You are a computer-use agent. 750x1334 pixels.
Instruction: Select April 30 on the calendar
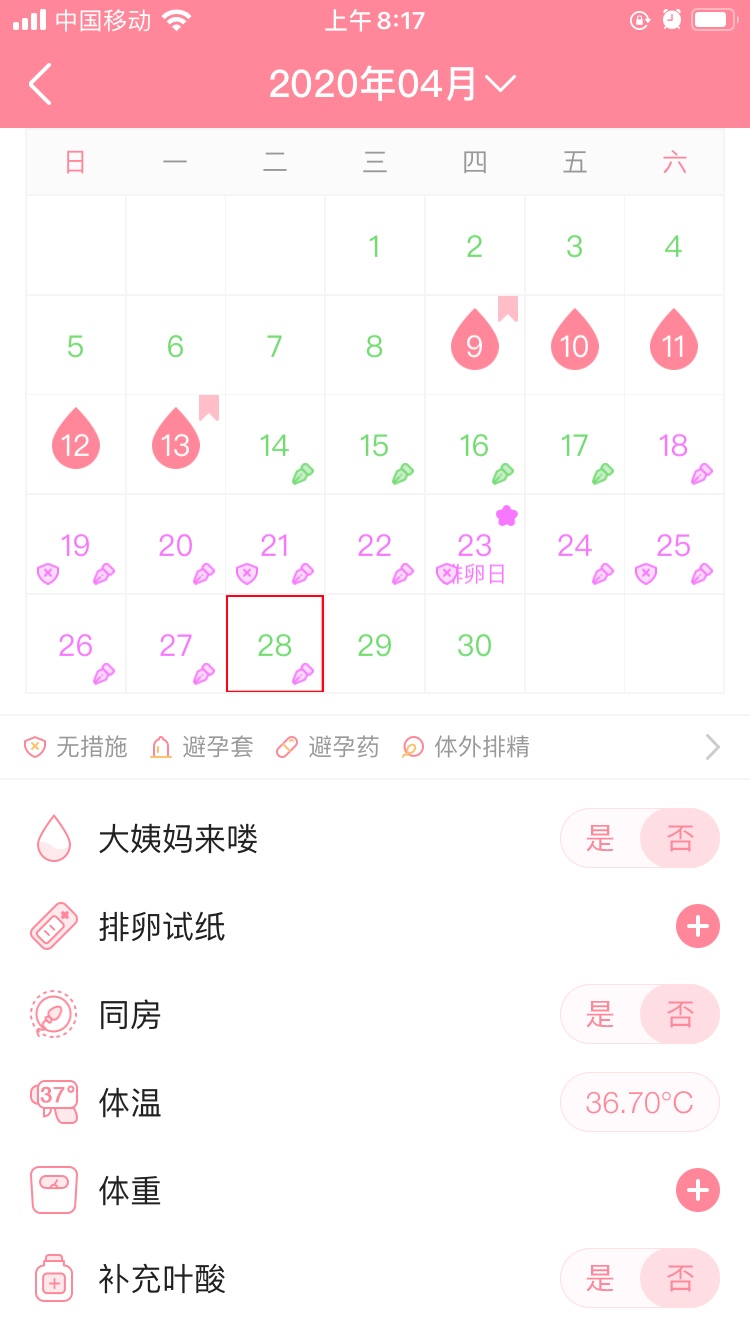[474, 645]
